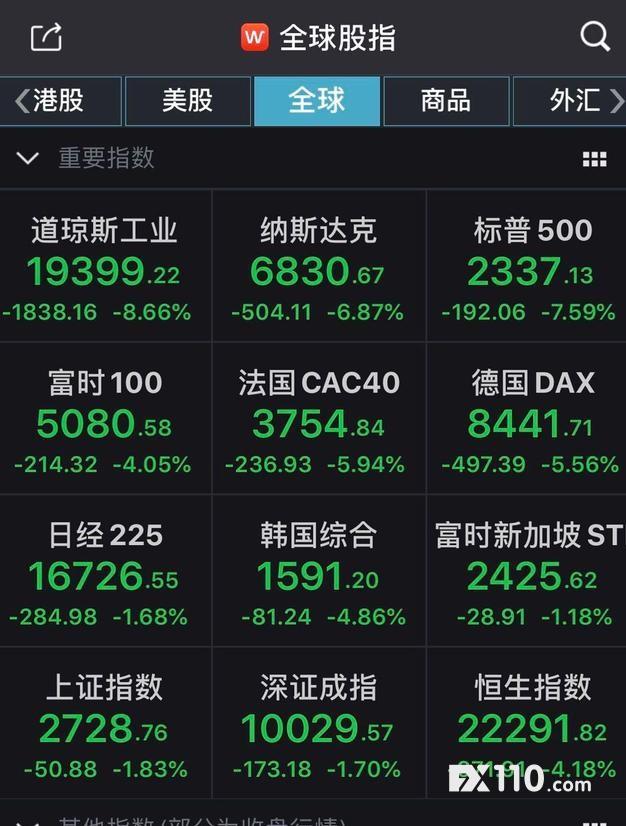Open the search magnifier icon
626x826 pixels.
pos(595,38)
